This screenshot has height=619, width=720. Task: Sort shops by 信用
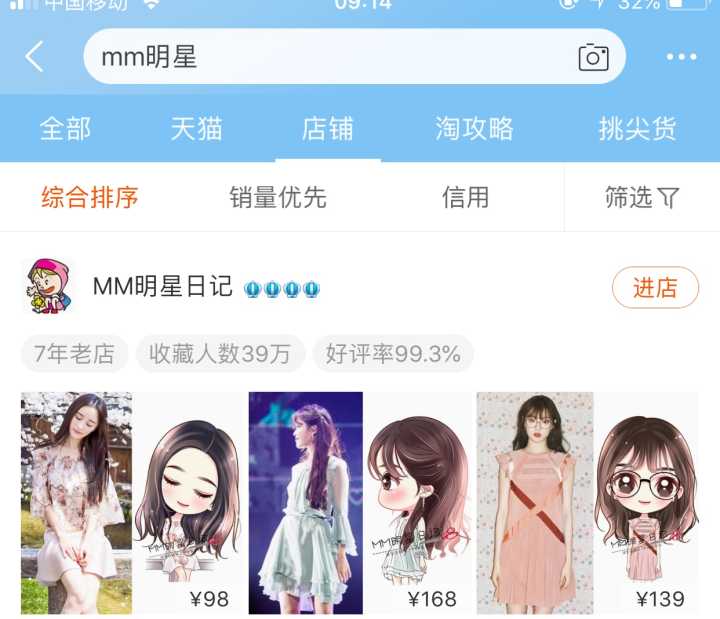click(465, 197)
